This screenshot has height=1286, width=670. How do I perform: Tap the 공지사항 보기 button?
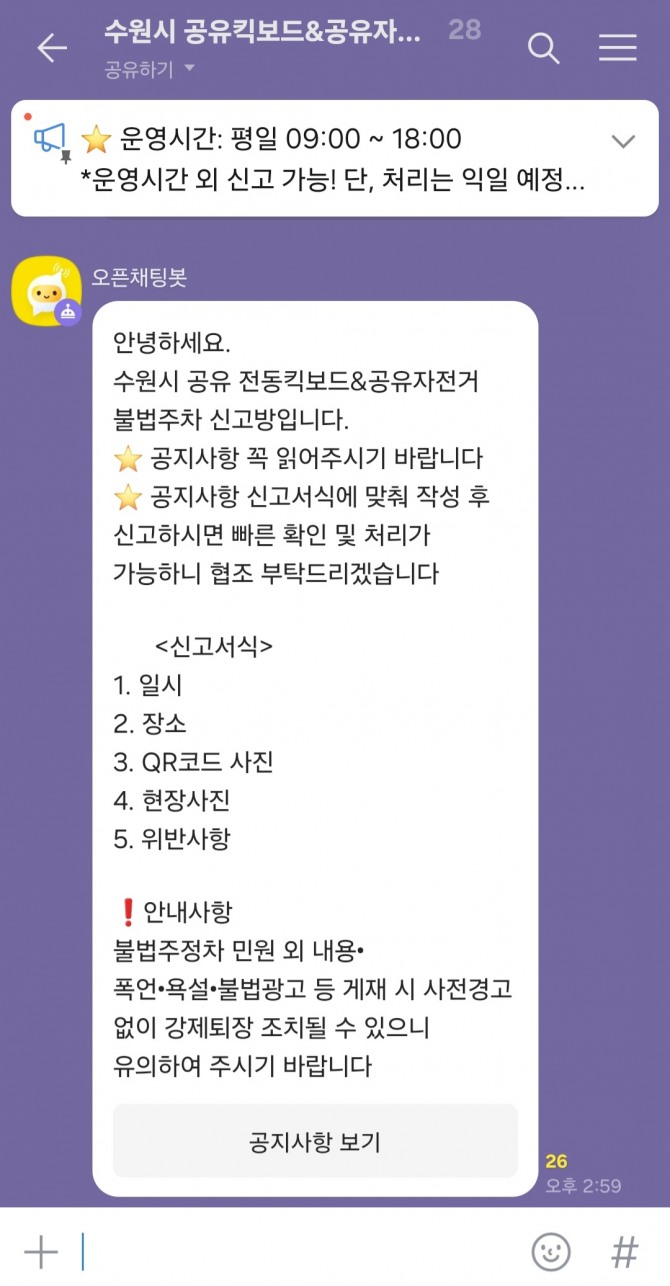pyautogui.click(x=315, y=1141)
